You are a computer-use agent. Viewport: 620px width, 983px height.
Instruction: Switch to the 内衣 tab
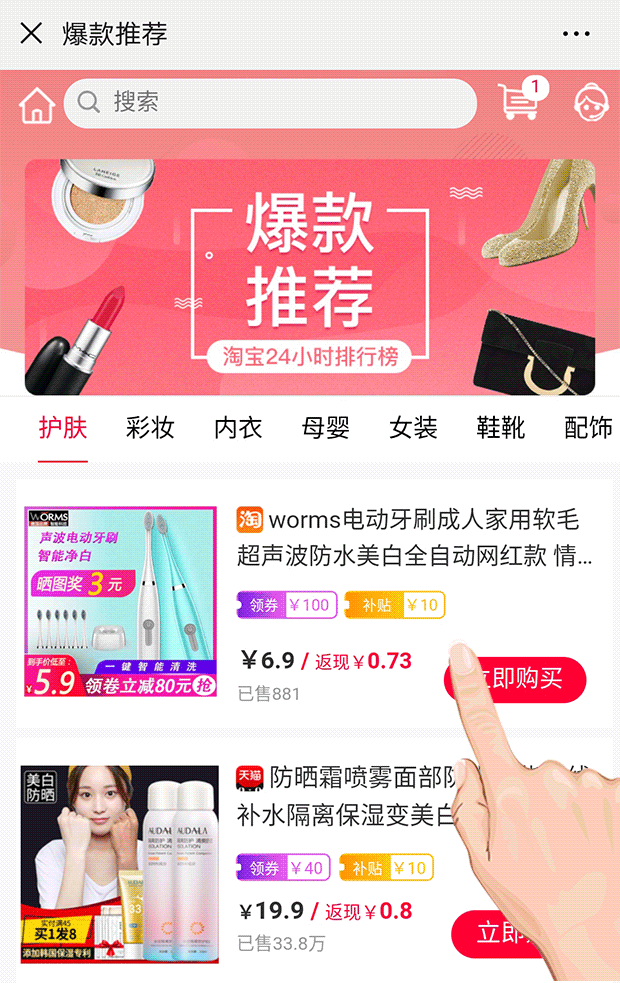click(x=238, y=429)
